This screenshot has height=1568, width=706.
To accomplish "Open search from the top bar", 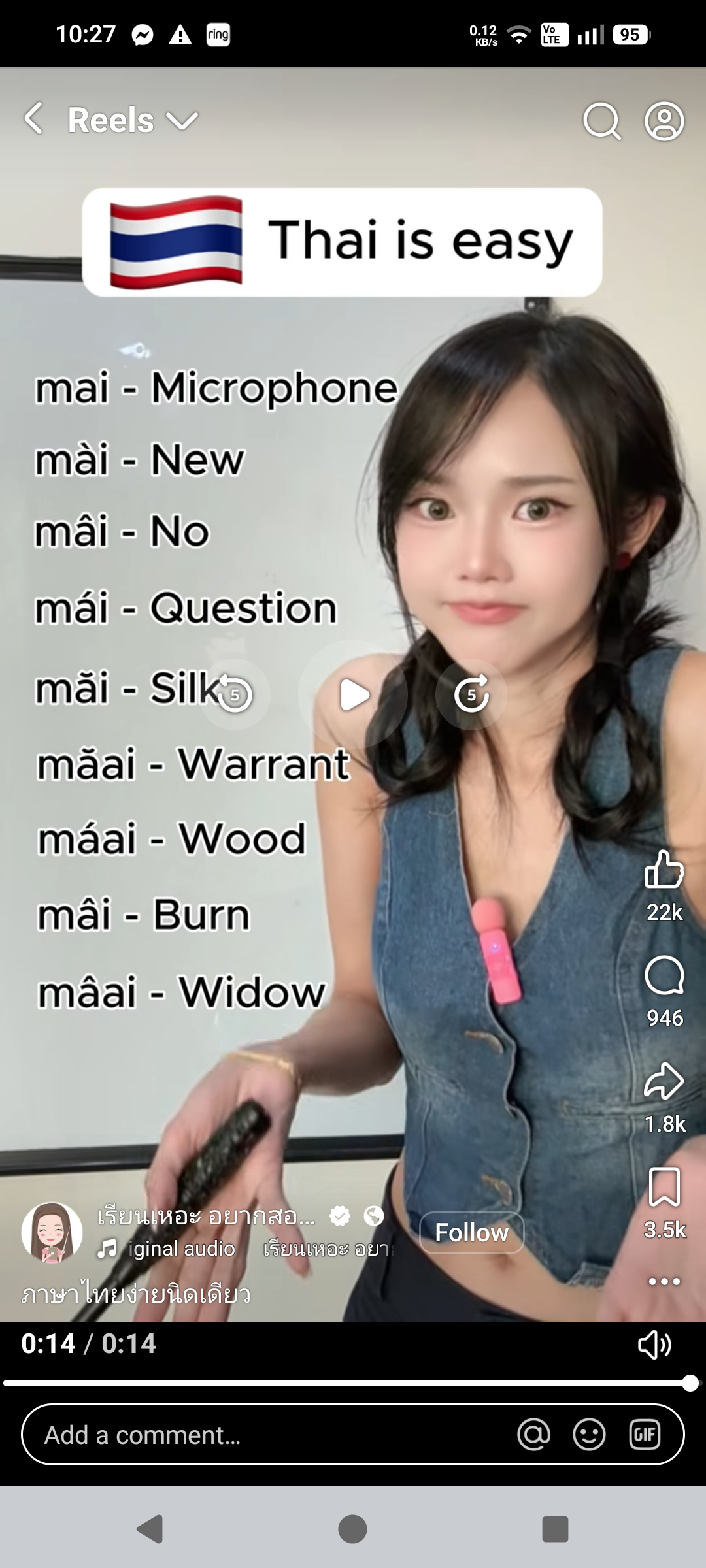I will [x=601, y=121].
